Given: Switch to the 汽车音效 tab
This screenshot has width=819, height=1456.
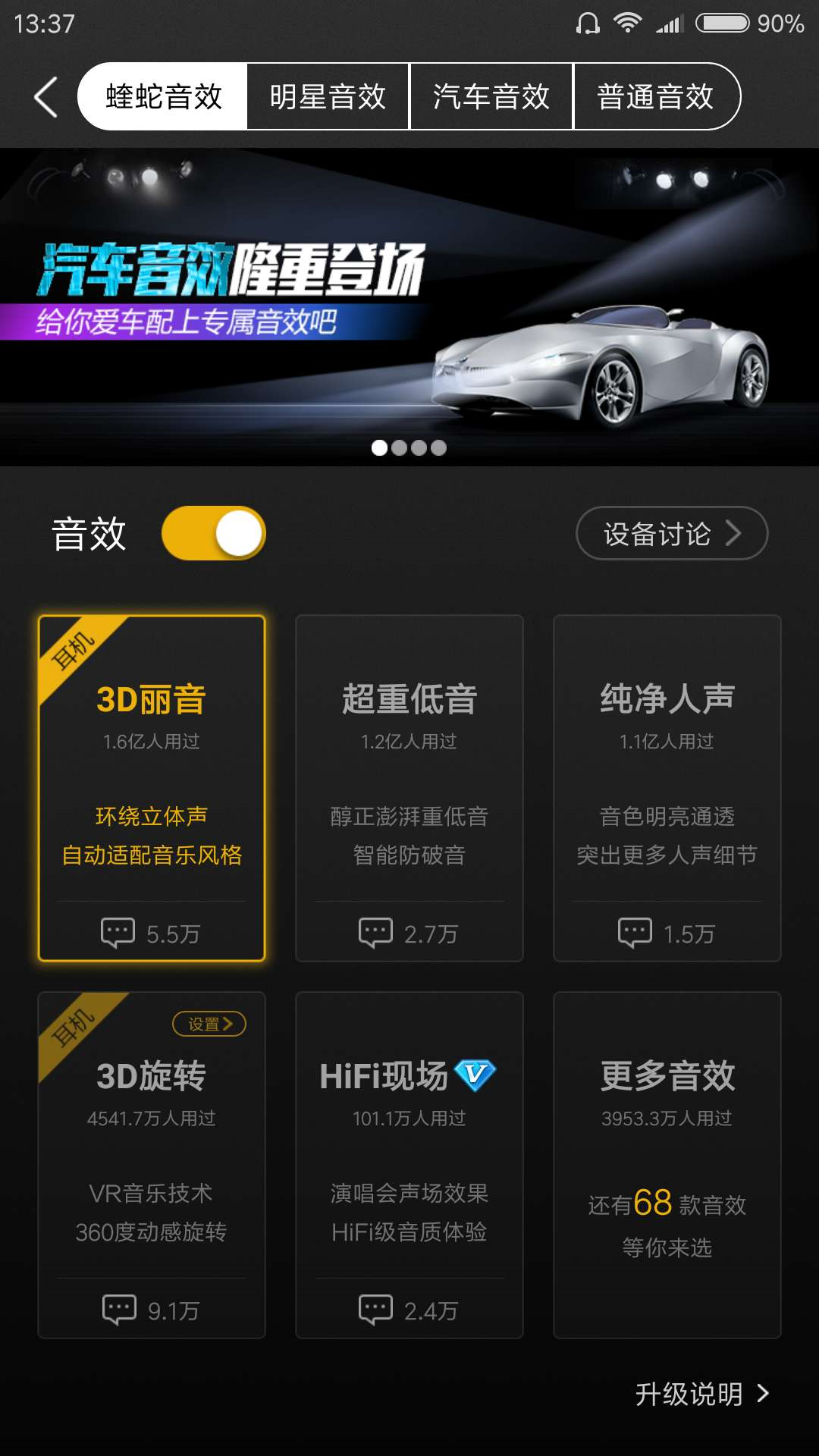Looking at the screenshot, I should [491, 97].
